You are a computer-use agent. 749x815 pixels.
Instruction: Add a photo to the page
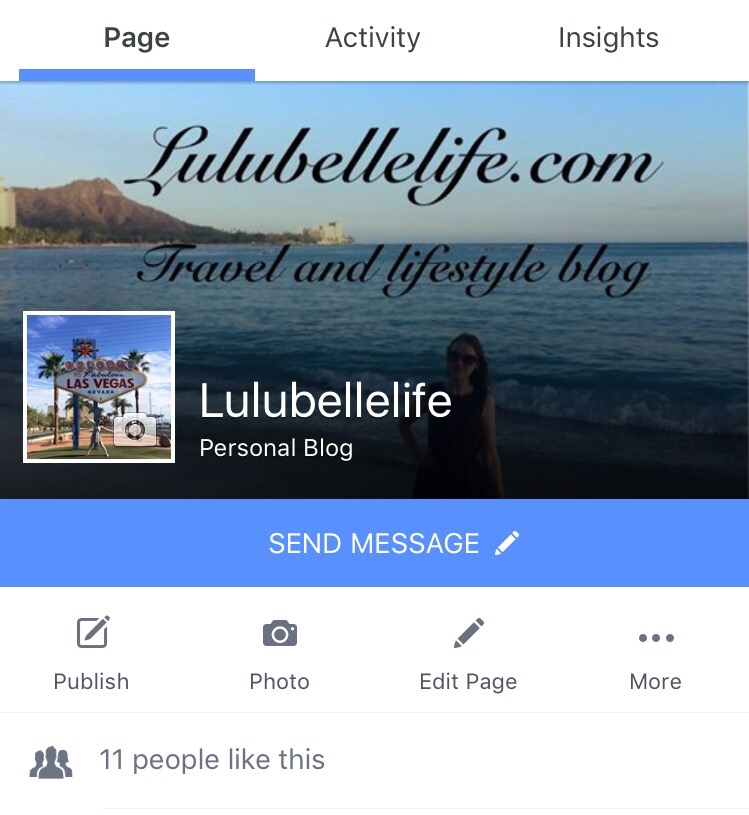pyautogui.click(x=279, y=654)
